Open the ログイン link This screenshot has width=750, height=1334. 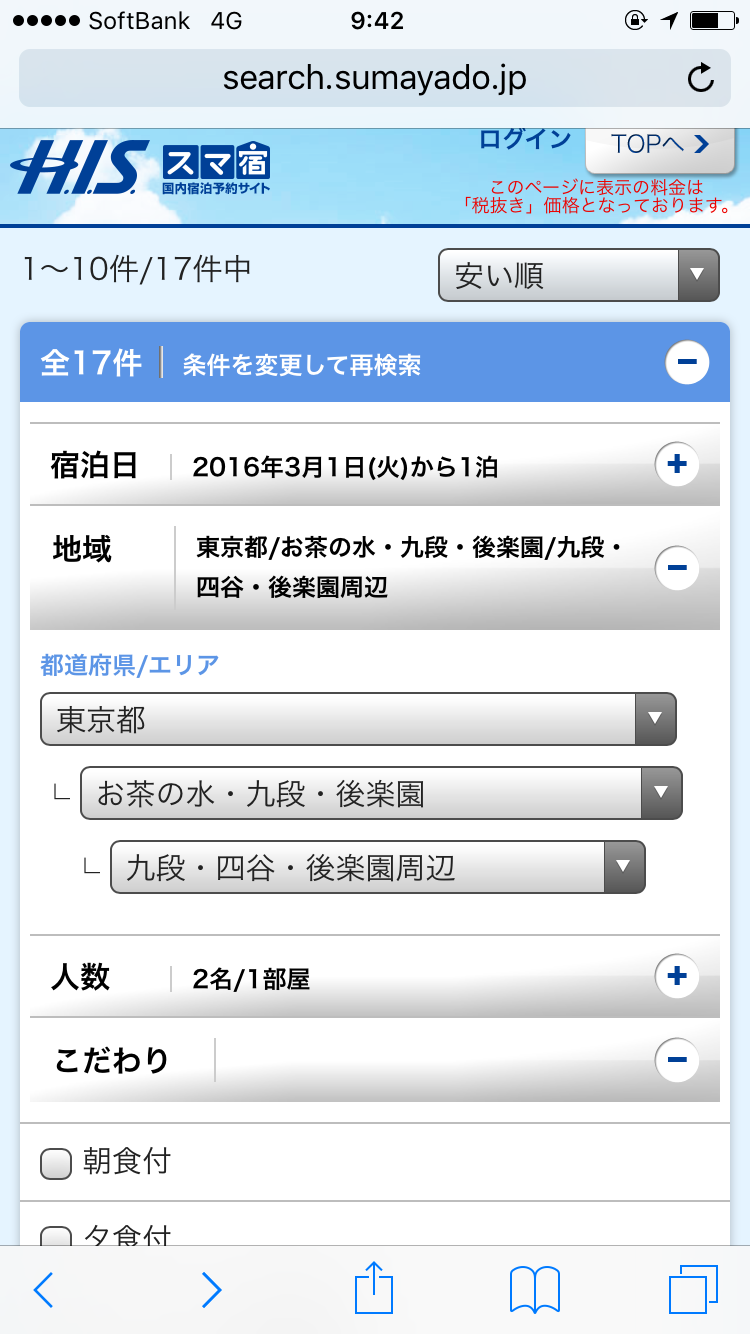click(525, 139)
